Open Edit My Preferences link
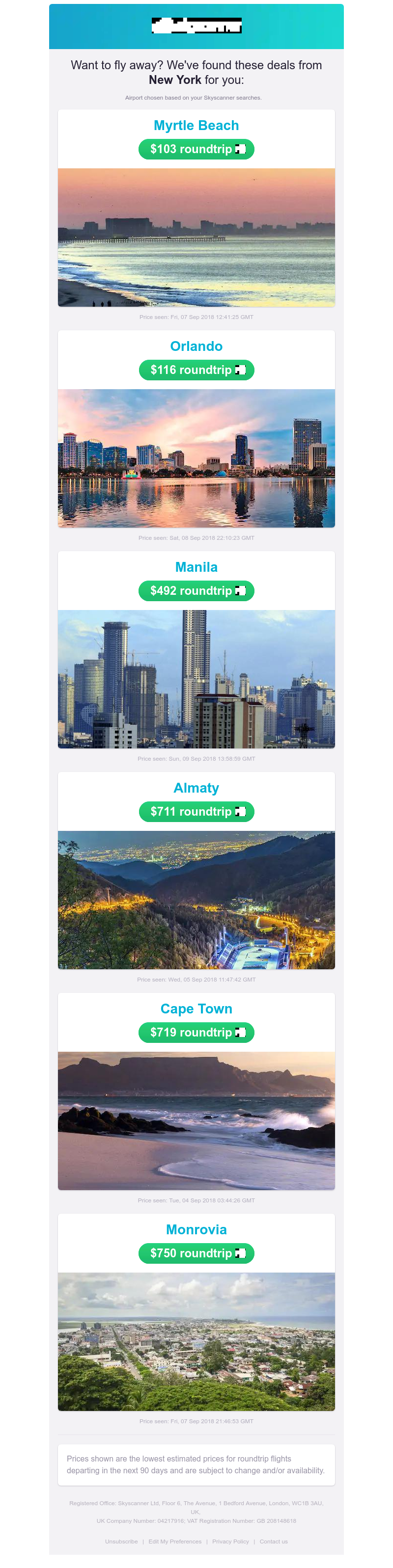The width and height of the screenshot is (393, 1568). click(x=175, y=1541)
